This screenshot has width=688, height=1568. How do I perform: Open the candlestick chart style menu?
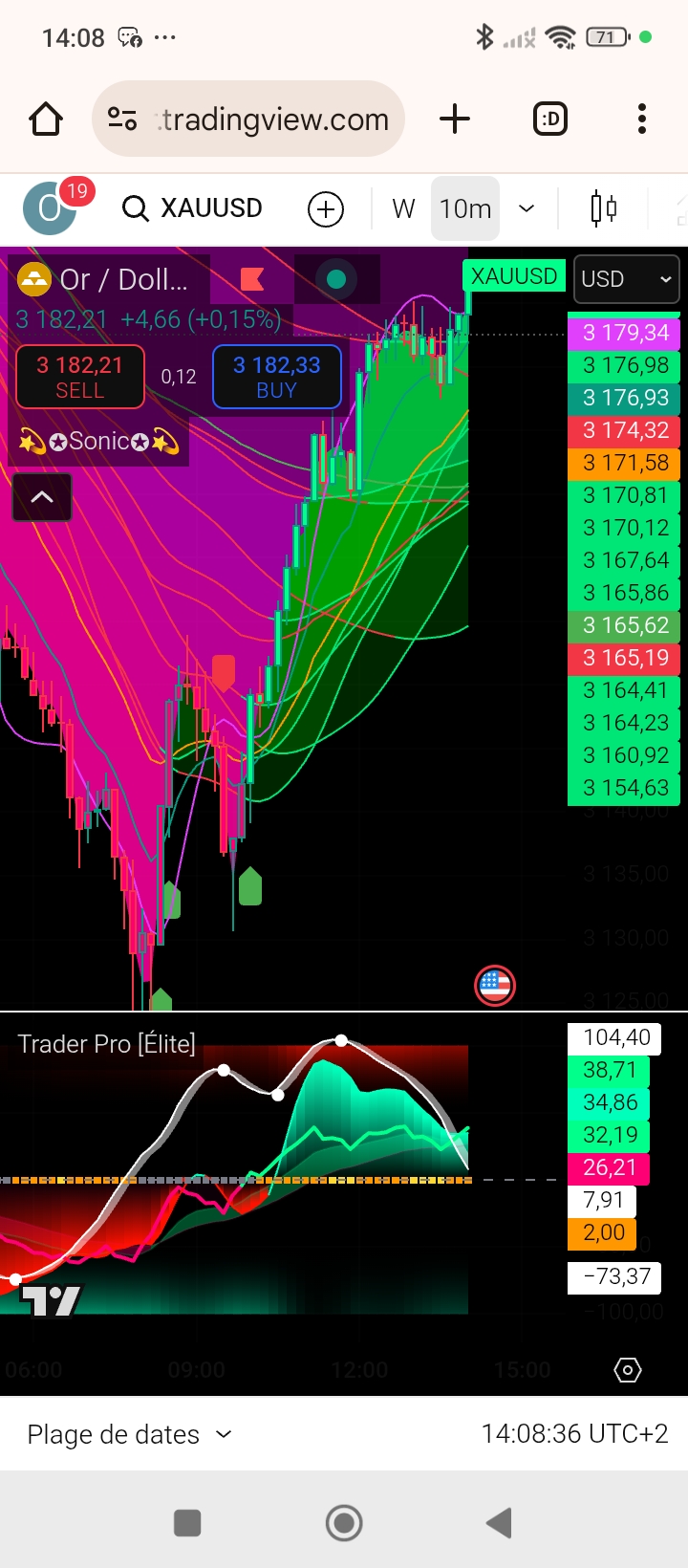[x=604, y=208]
